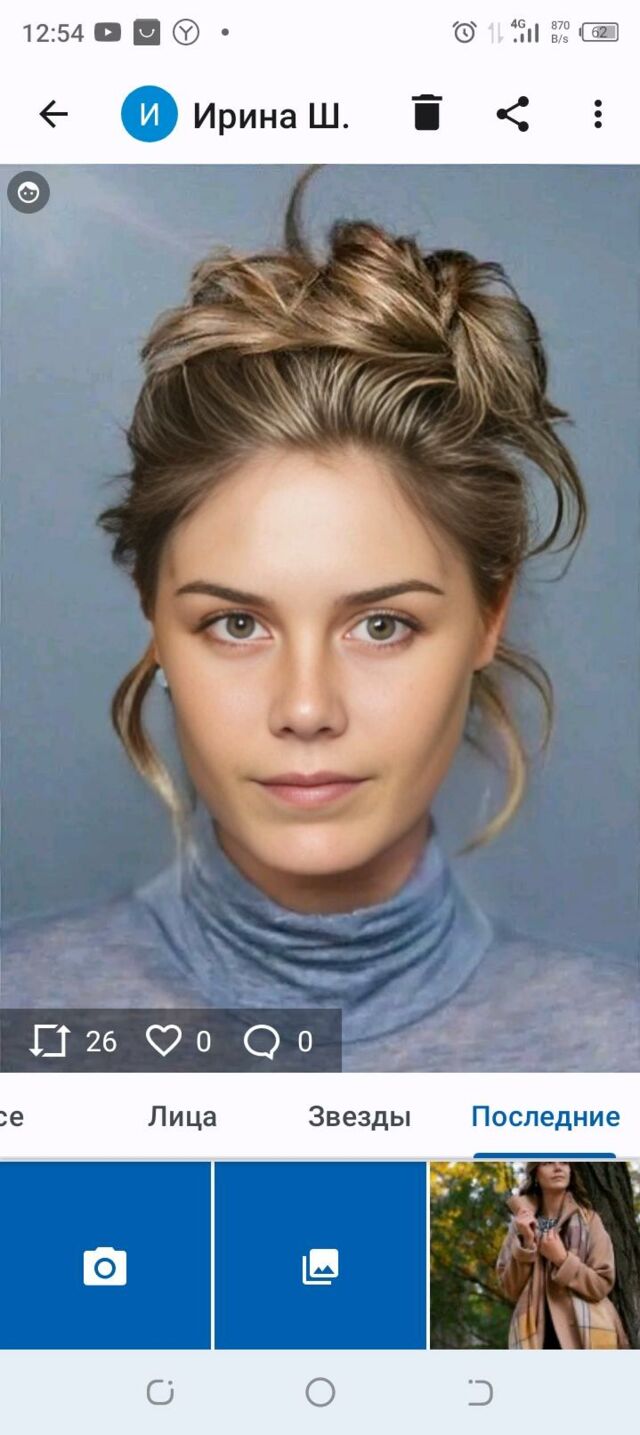Delete this photo with trash icon

point(426,113)
